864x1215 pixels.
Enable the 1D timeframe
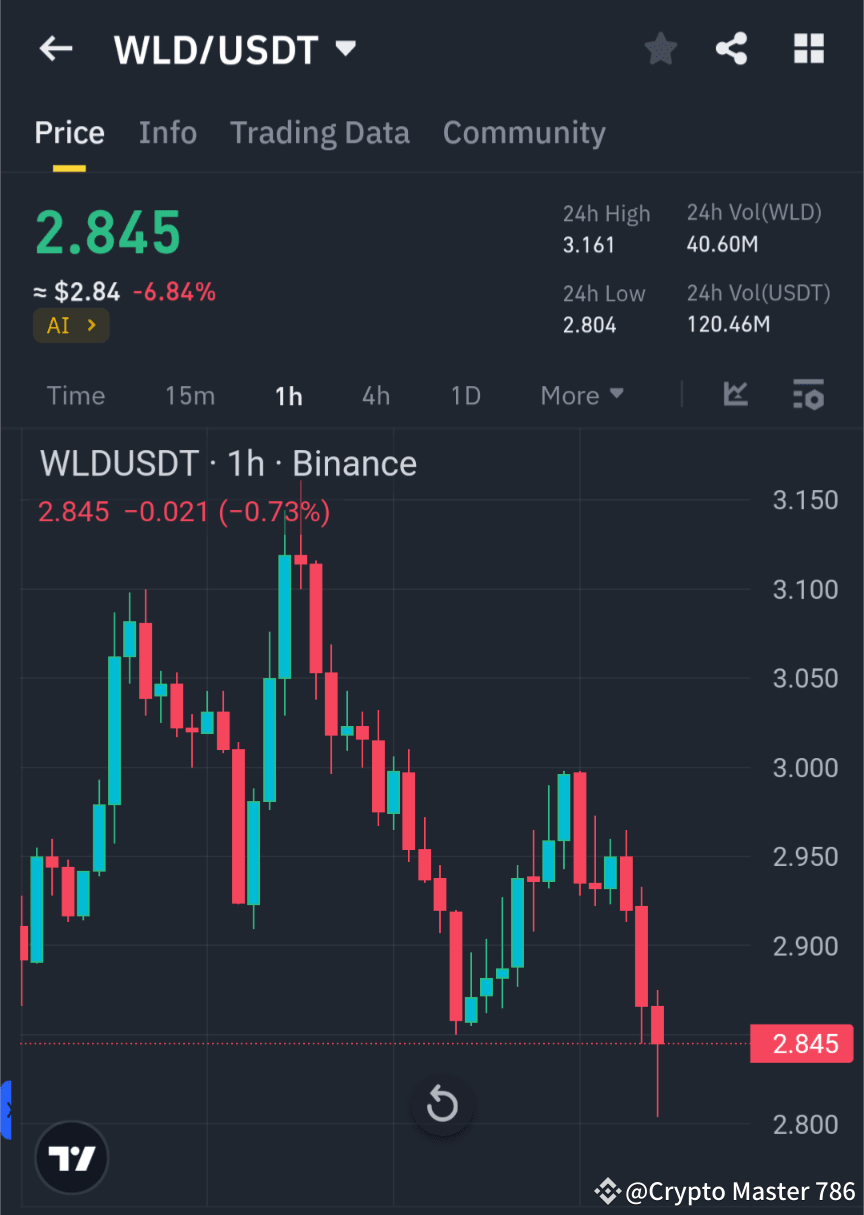coord(465,395)
